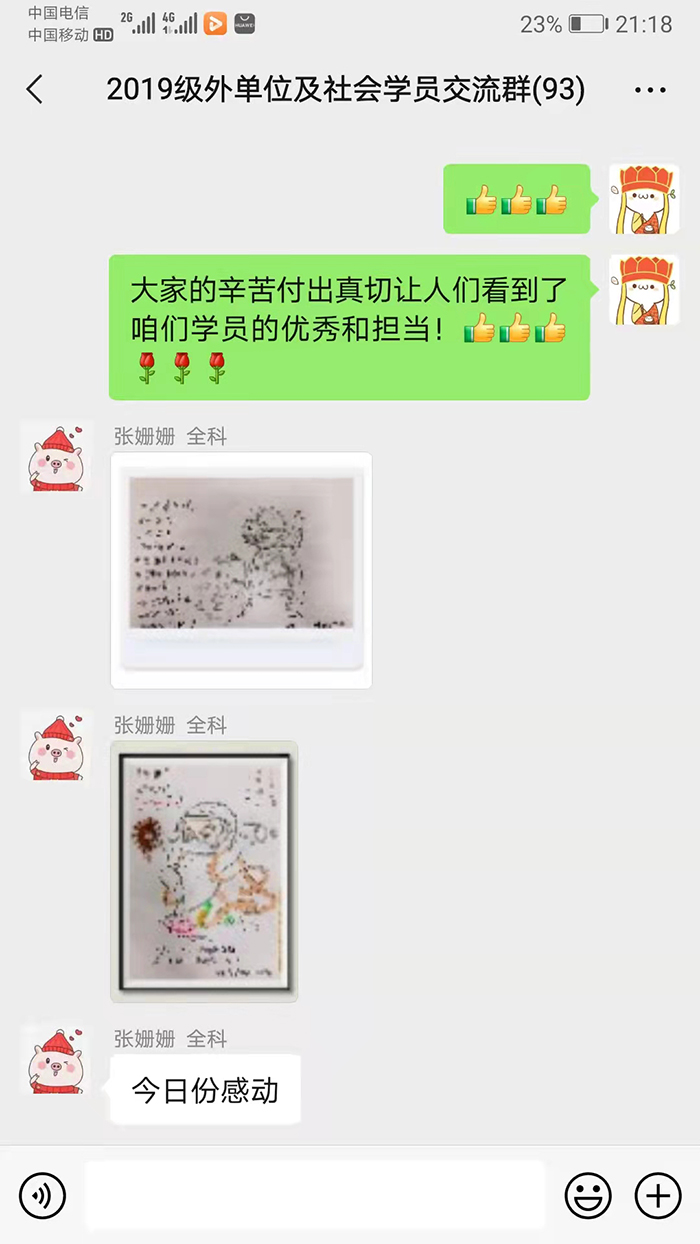Go back from the group chat

(35, 90)
